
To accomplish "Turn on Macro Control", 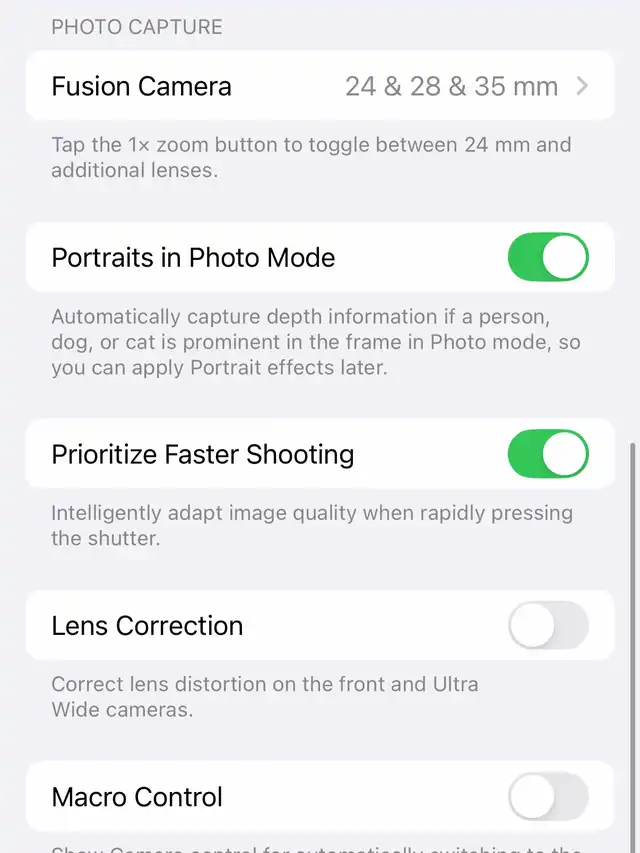I will (x=547, y=797).
